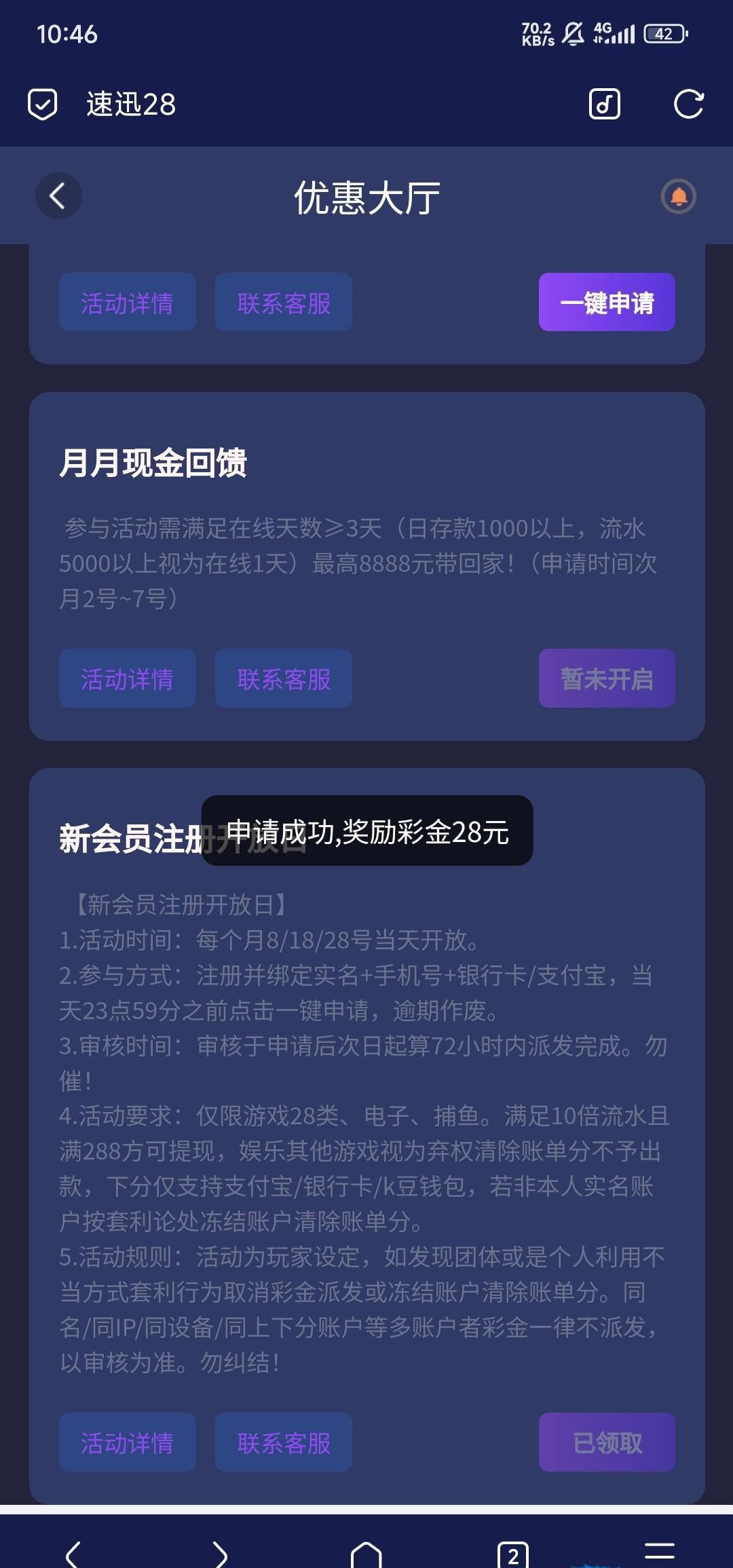733x1568 pixels.
Task: Tap the 已领取 button
Action: (607, 1442)
